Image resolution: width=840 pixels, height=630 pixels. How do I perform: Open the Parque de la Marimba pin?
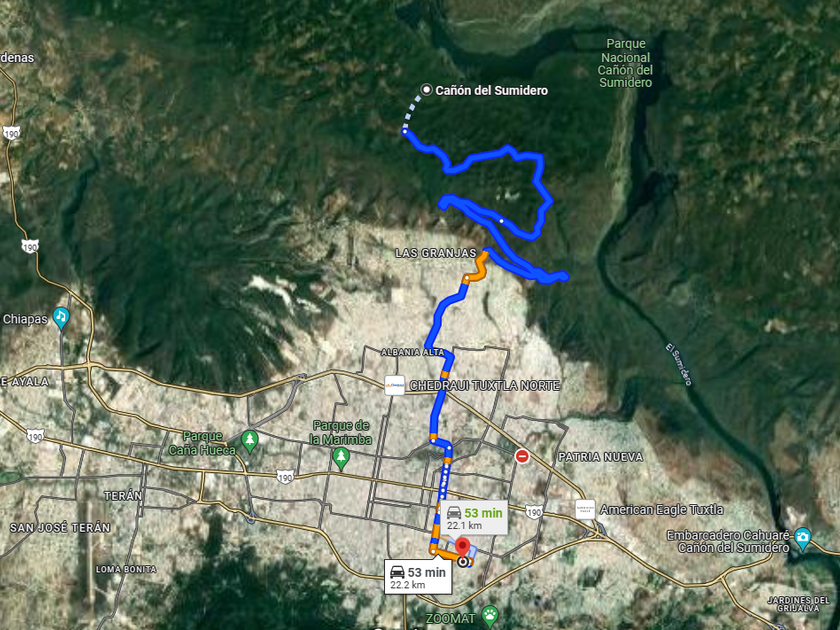tap(340, 458)
